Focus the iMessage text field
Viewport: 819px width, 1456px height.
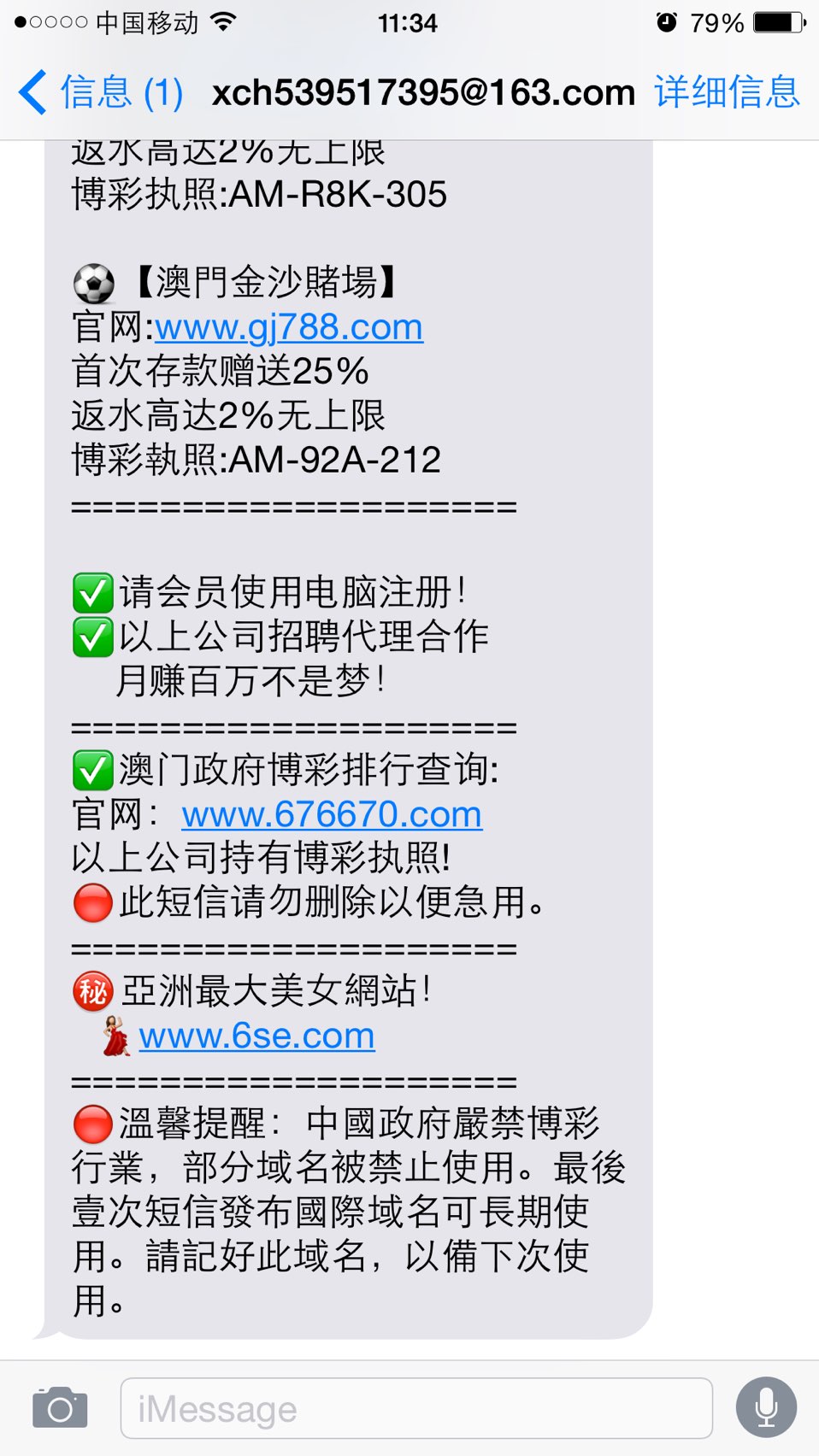click(x=416, y=1408)
